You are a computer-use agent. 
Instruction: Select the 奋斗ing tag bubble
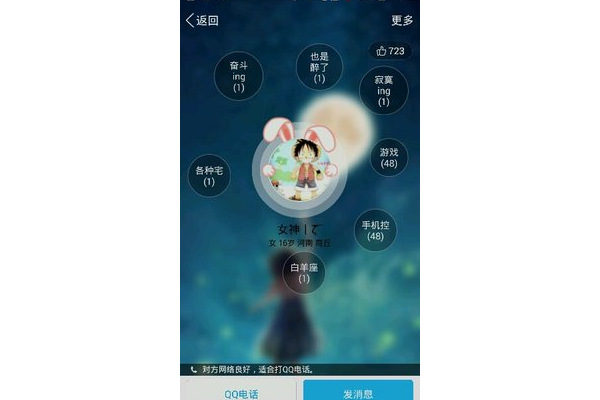239,76
